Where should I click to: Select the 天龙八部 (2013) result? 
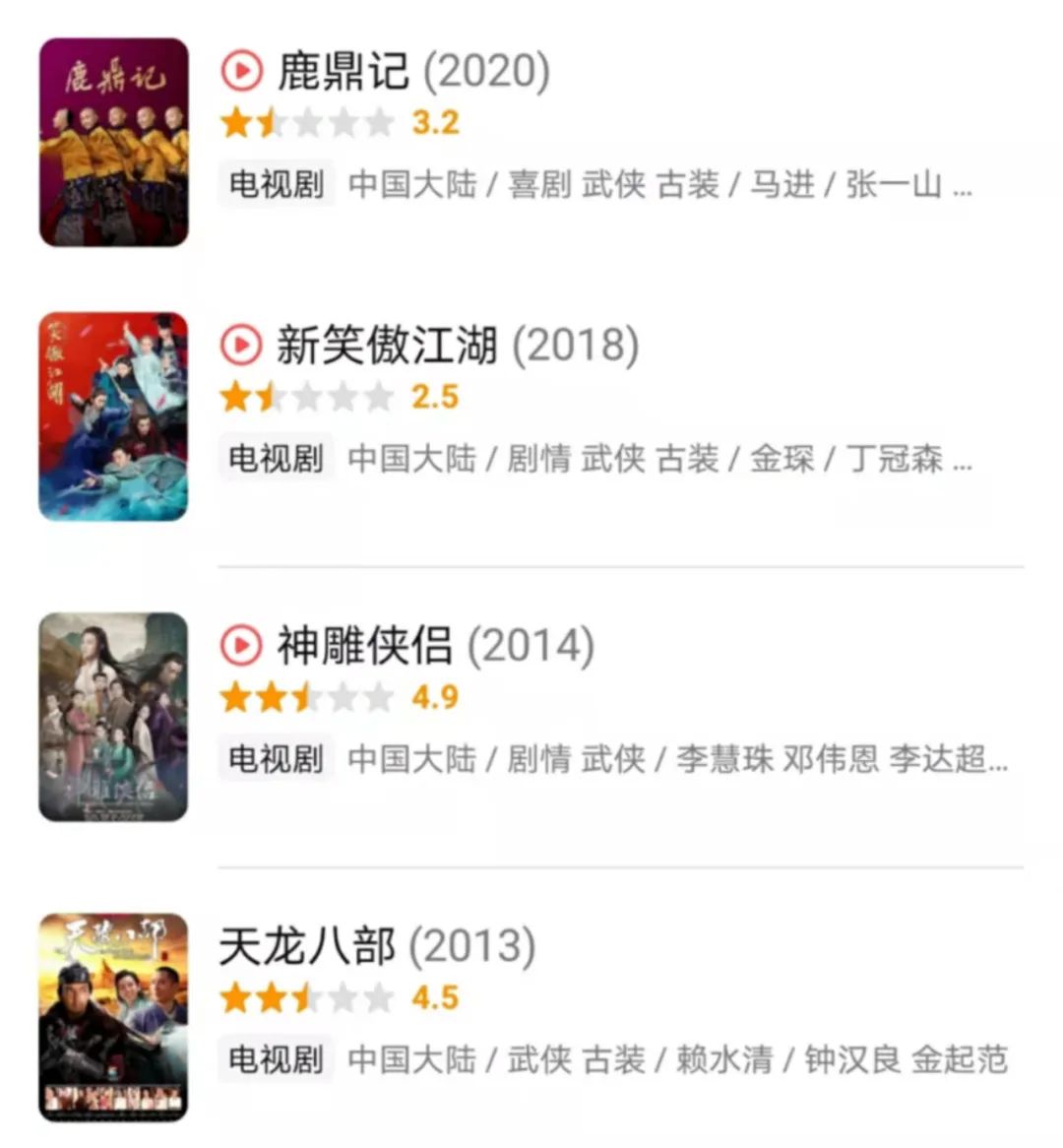tap(376, 946)
